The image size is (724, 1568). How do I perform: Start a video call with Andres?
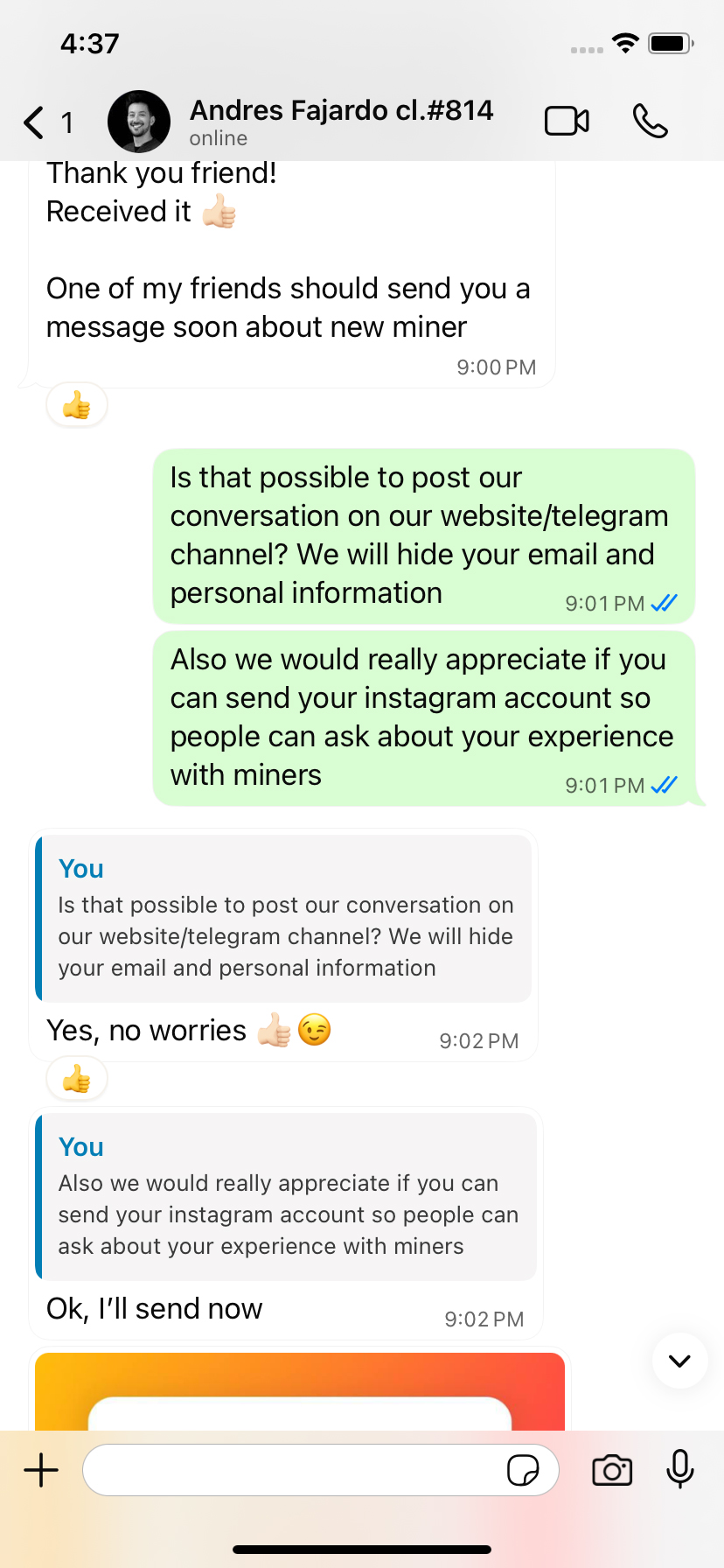(x=567, y=121)
